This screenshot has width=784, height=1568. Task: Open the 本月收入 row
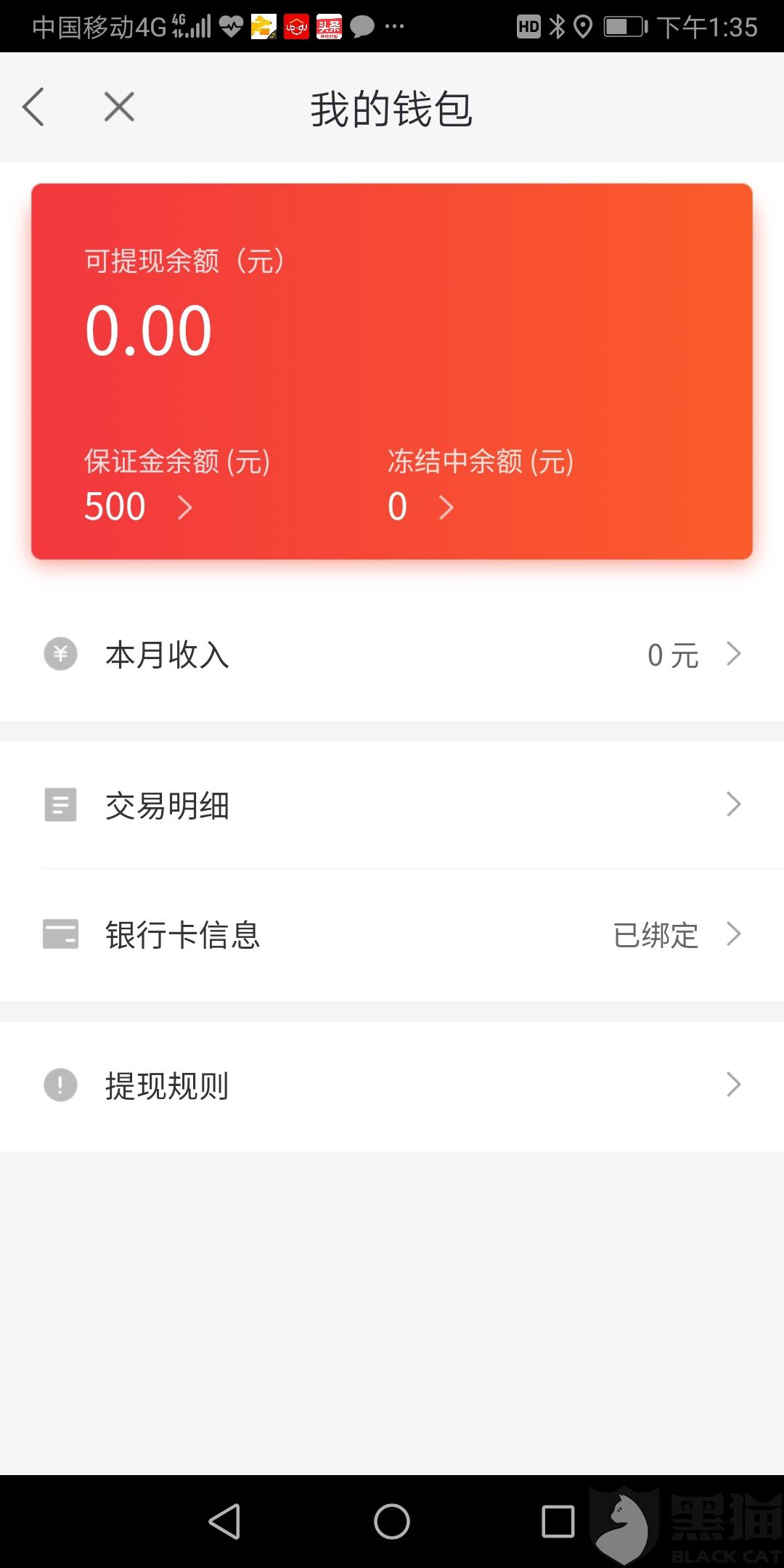click(392, 655)
